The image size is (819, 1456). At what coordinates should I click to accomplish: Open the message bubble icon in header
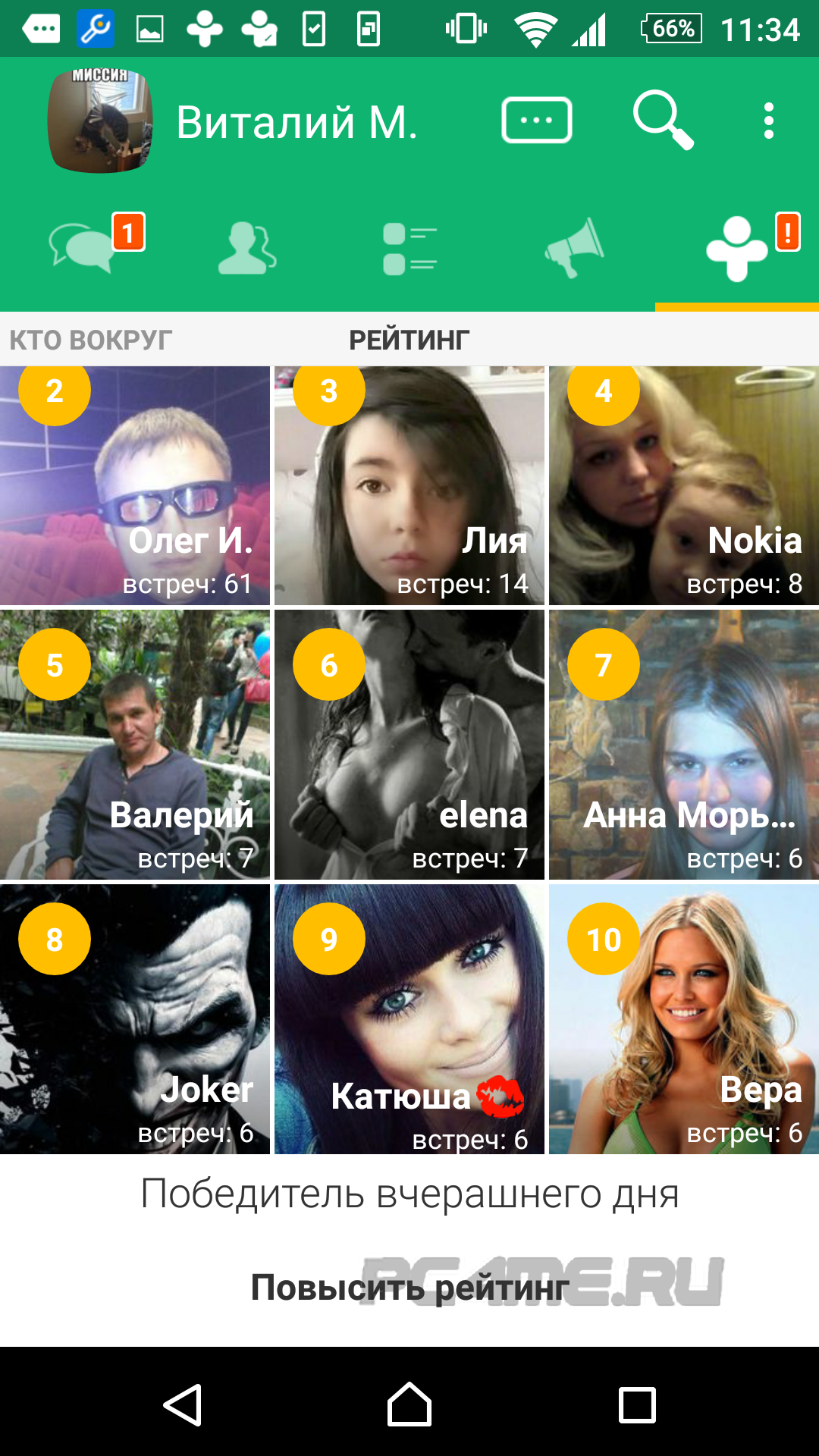536,121
